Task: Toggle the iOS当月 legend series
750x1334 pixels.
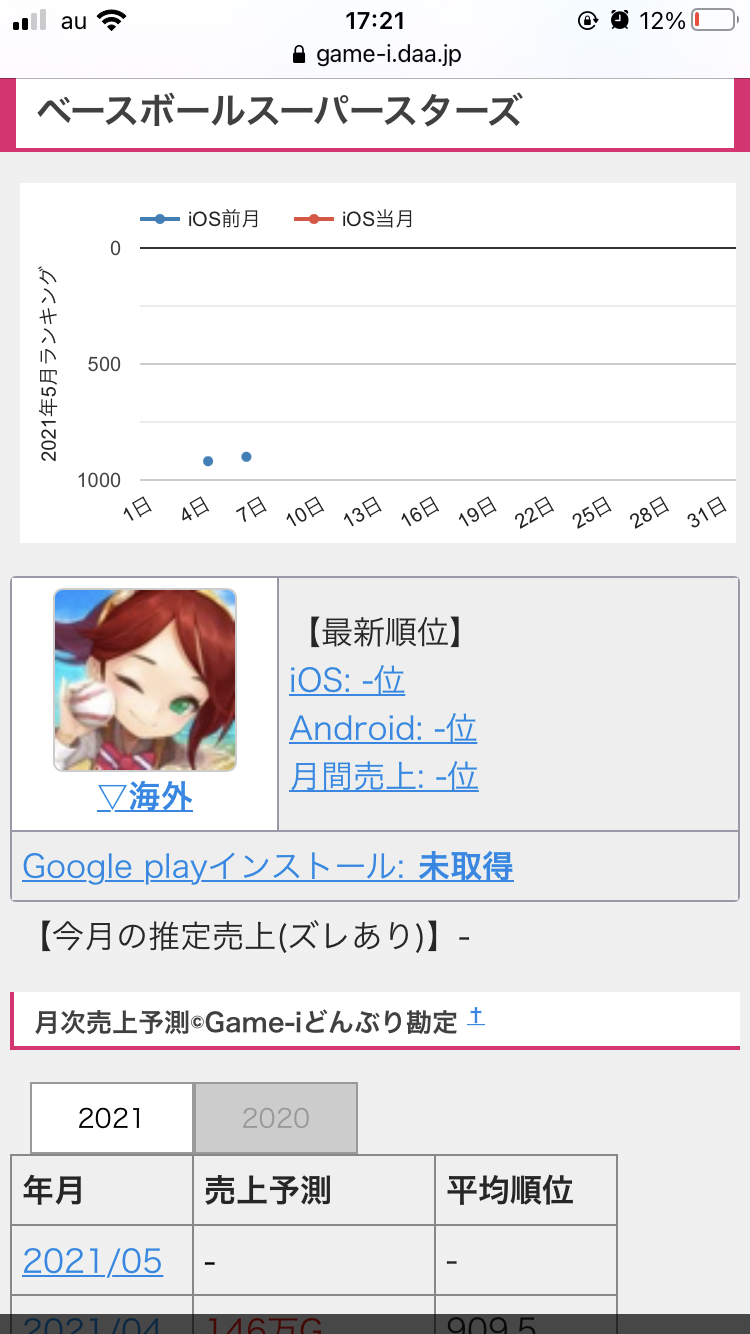Action: point(354,219)
